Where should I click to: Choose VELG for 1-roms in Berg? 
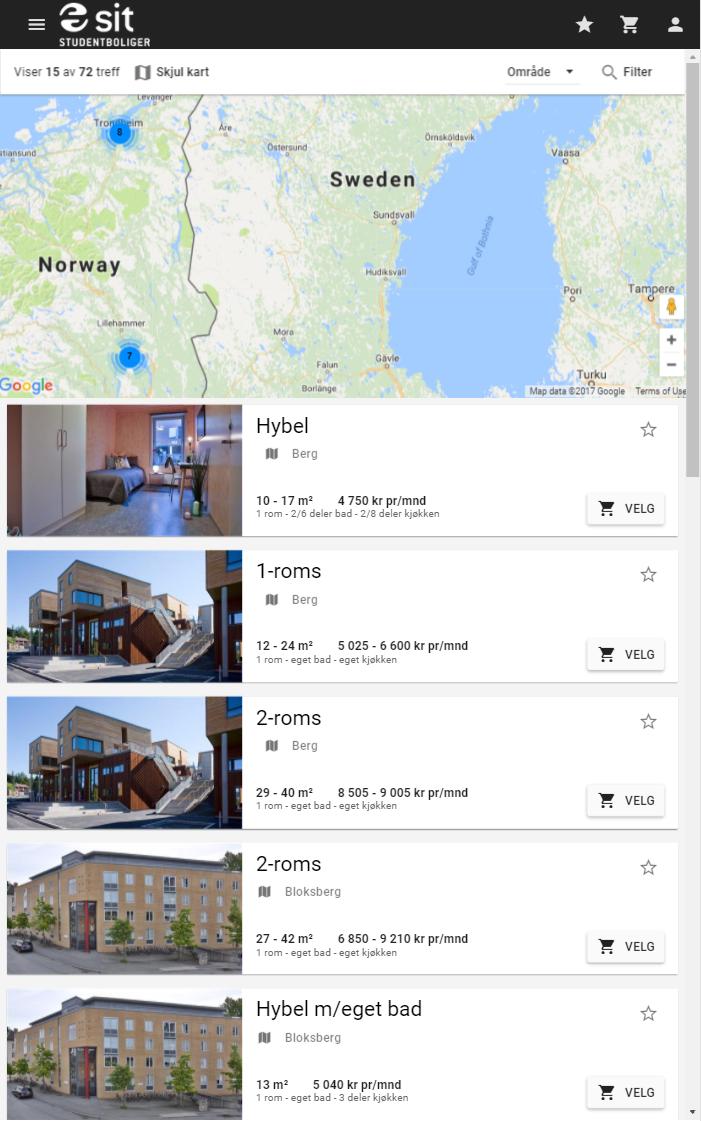pyautogui.click(x=625, y=654)
